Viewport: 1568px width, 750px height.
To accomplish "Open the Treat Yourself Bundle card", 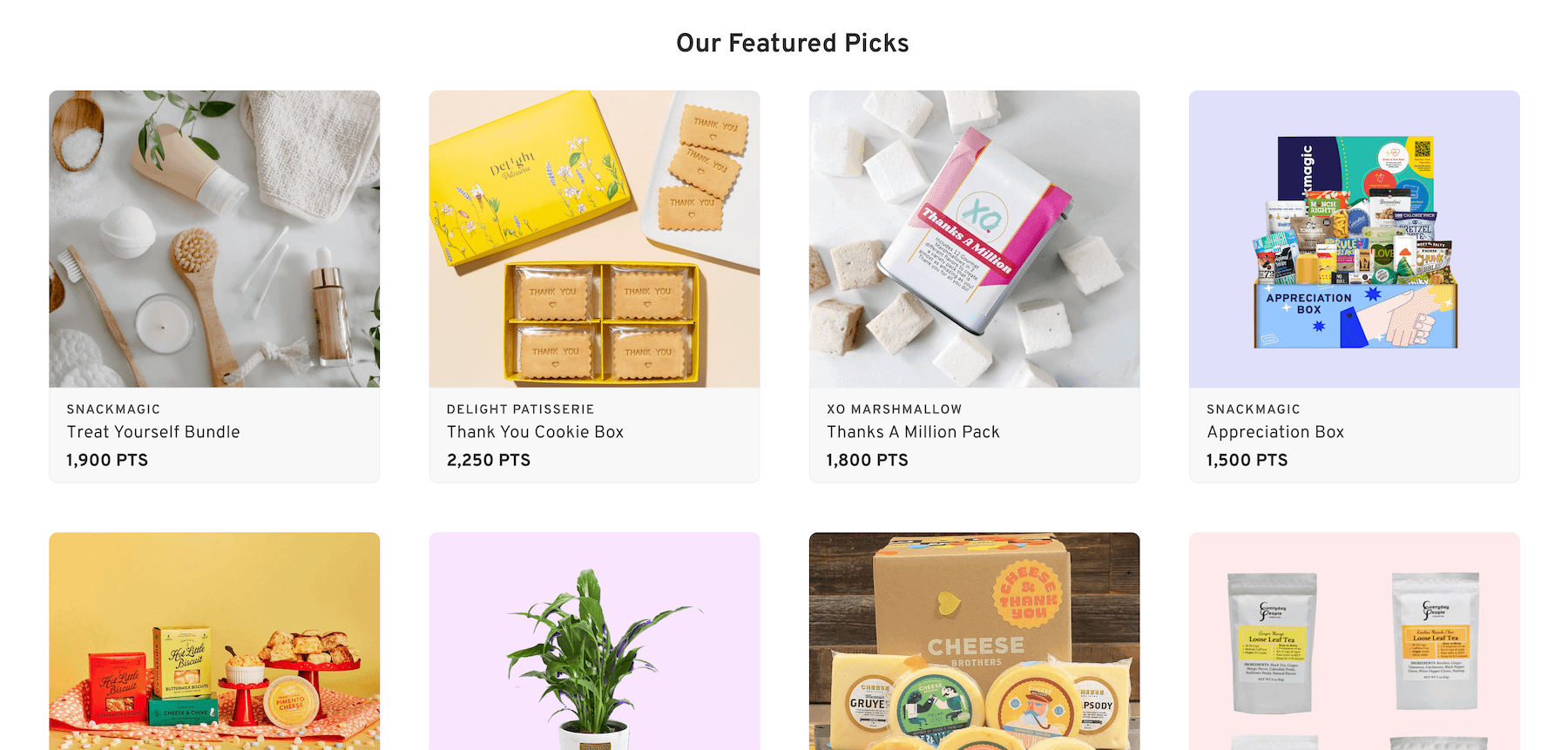I will click(214, 286).
